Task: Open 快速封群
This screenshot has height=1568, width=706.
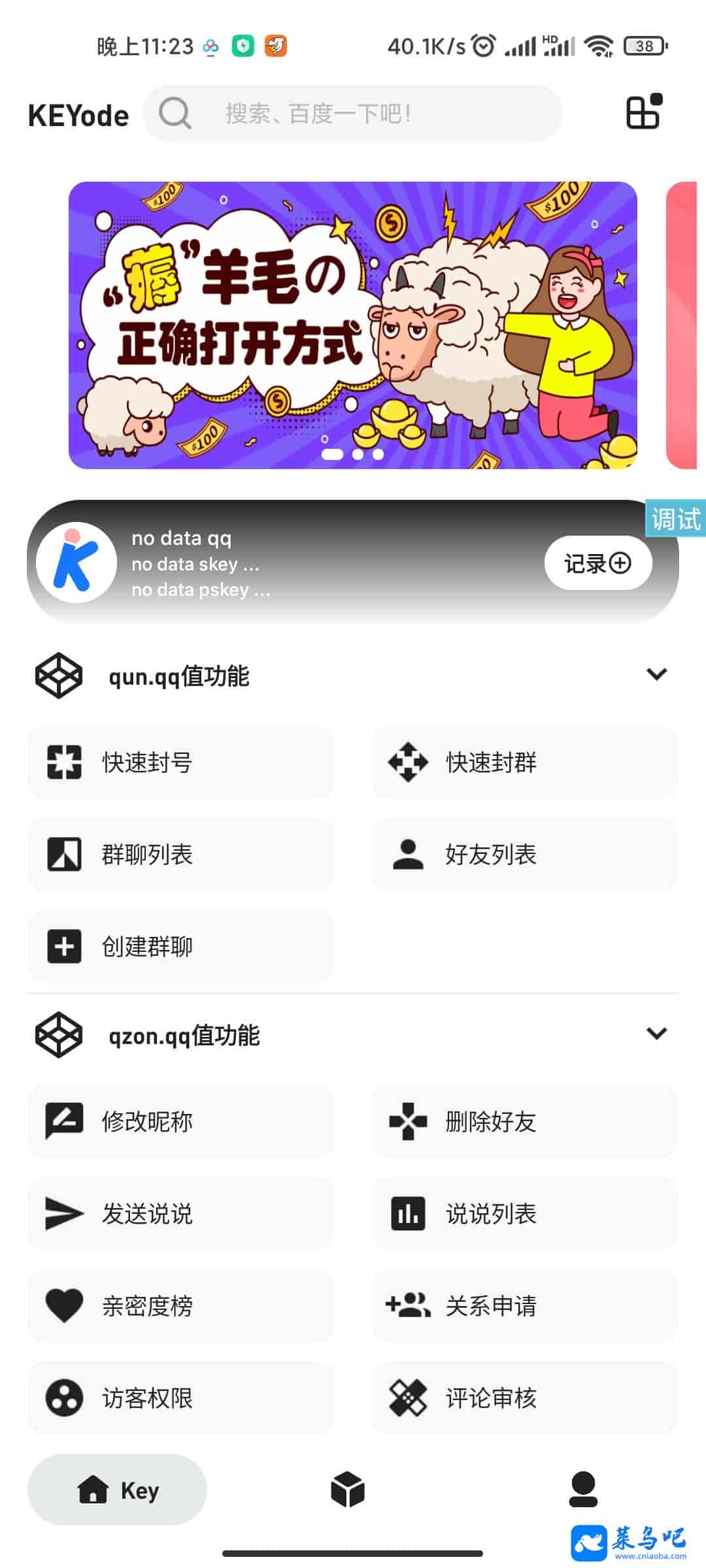Action: click(524, 762)
